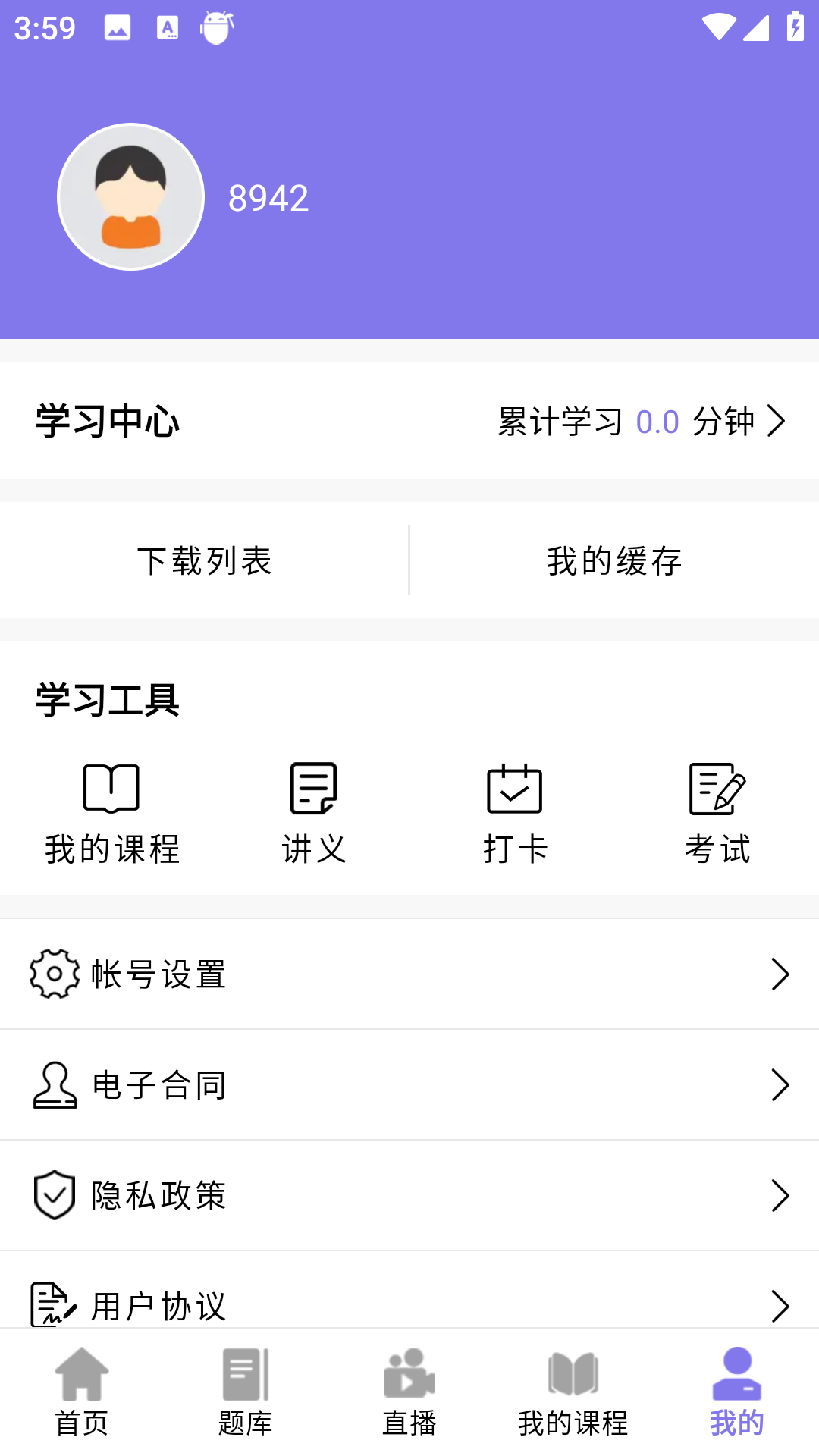Screen dimensions: 819x1456
Task: View 我的缓存 cached content
Action: pos(614,560)
